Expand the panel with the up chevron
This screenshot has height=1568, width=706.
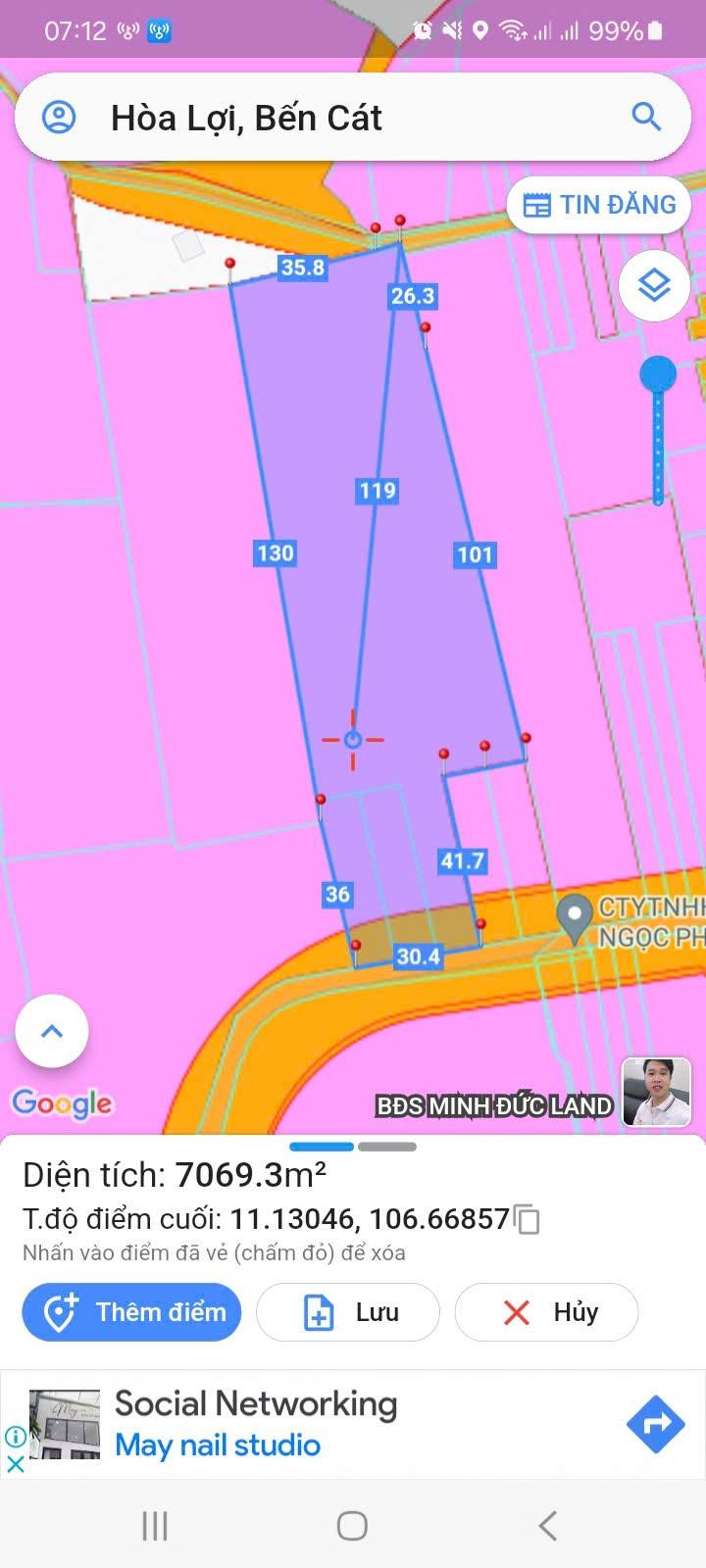coord(52,1031)
